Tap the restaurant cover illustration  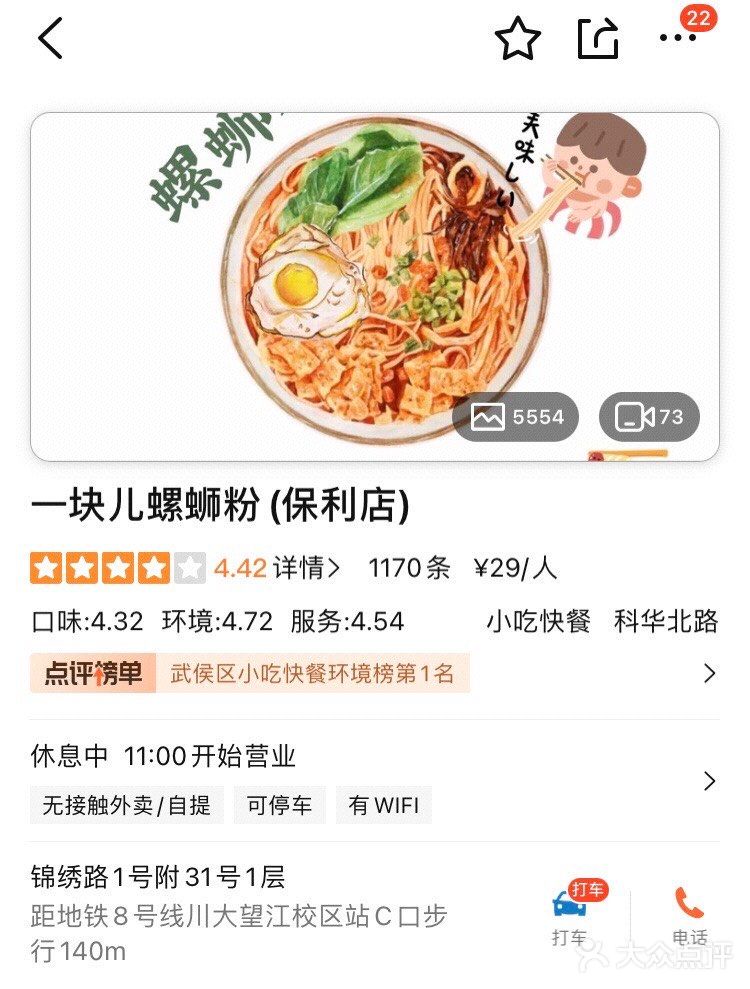(375, 280)
